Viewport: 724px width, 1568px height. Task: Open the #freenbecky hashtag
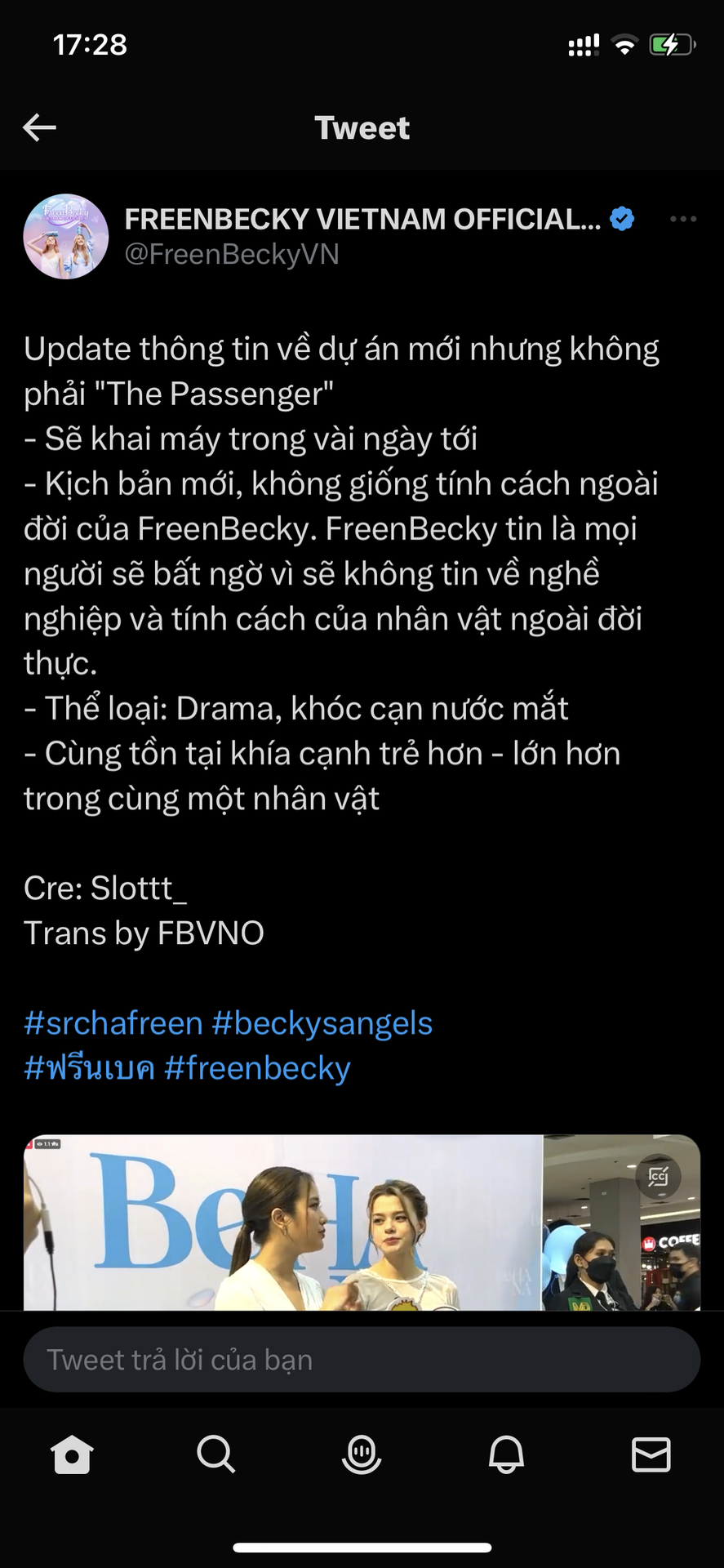(x=257, y=1068)
